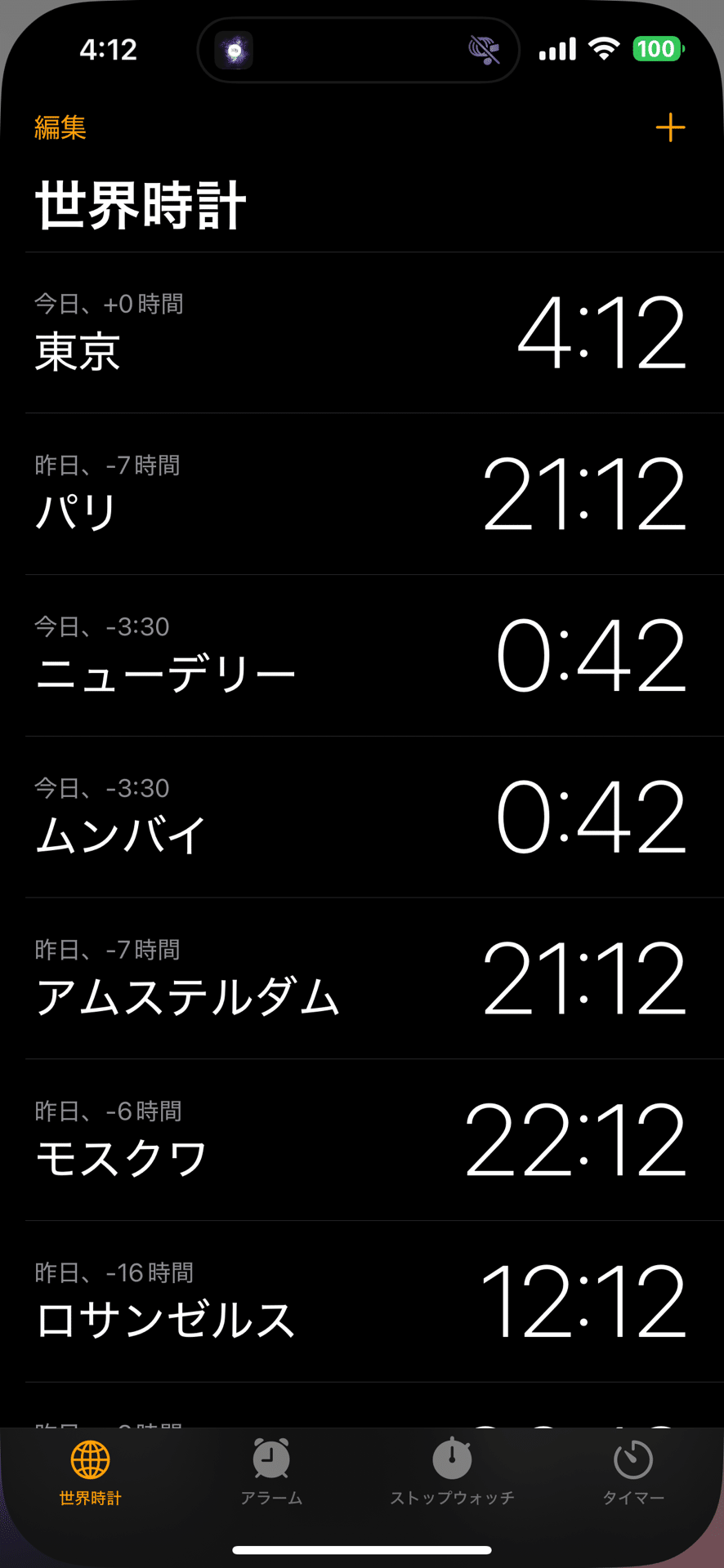Add a new city with the plus icon

pyautogui.click(x=670, y=127)
